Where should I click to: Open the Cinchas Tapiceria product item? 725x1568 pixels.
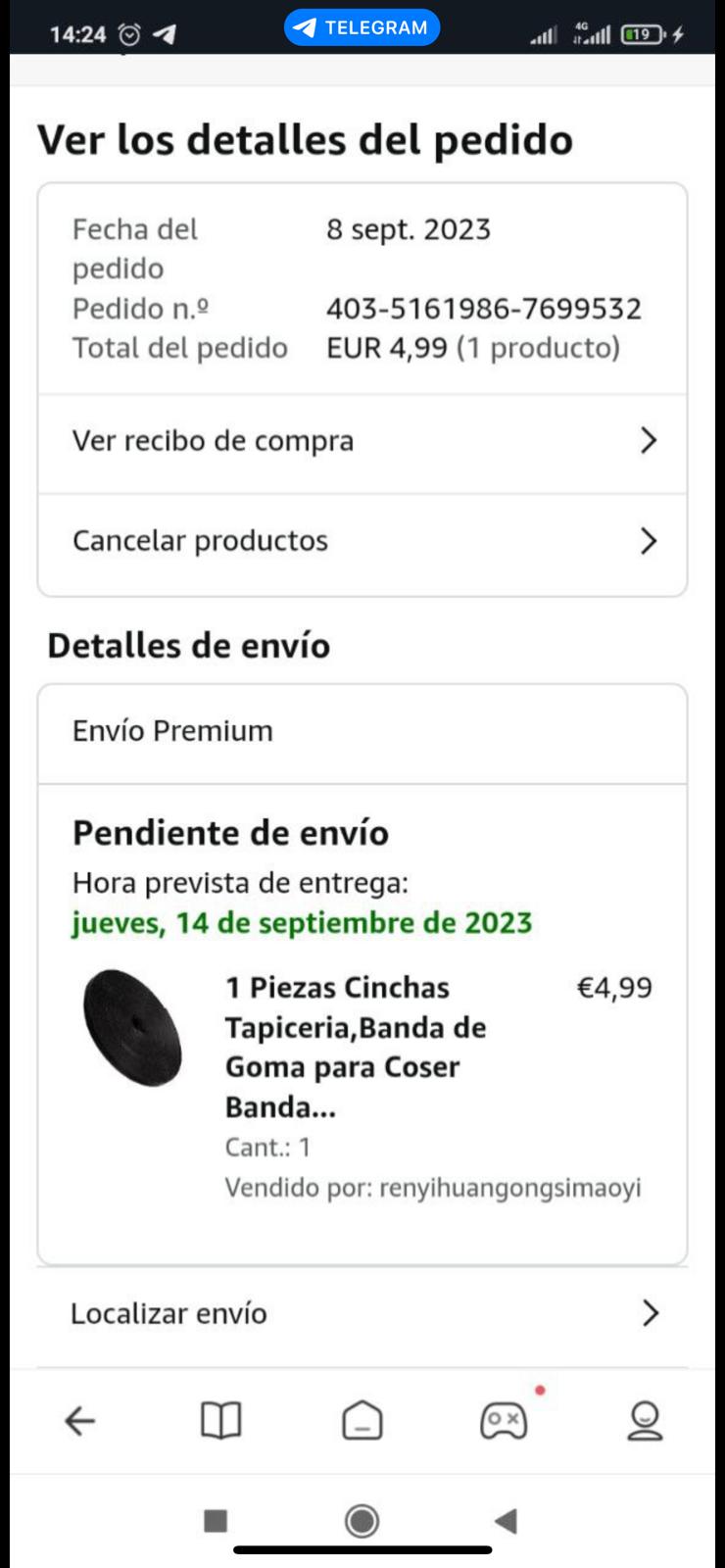(x=356, y=1047)
